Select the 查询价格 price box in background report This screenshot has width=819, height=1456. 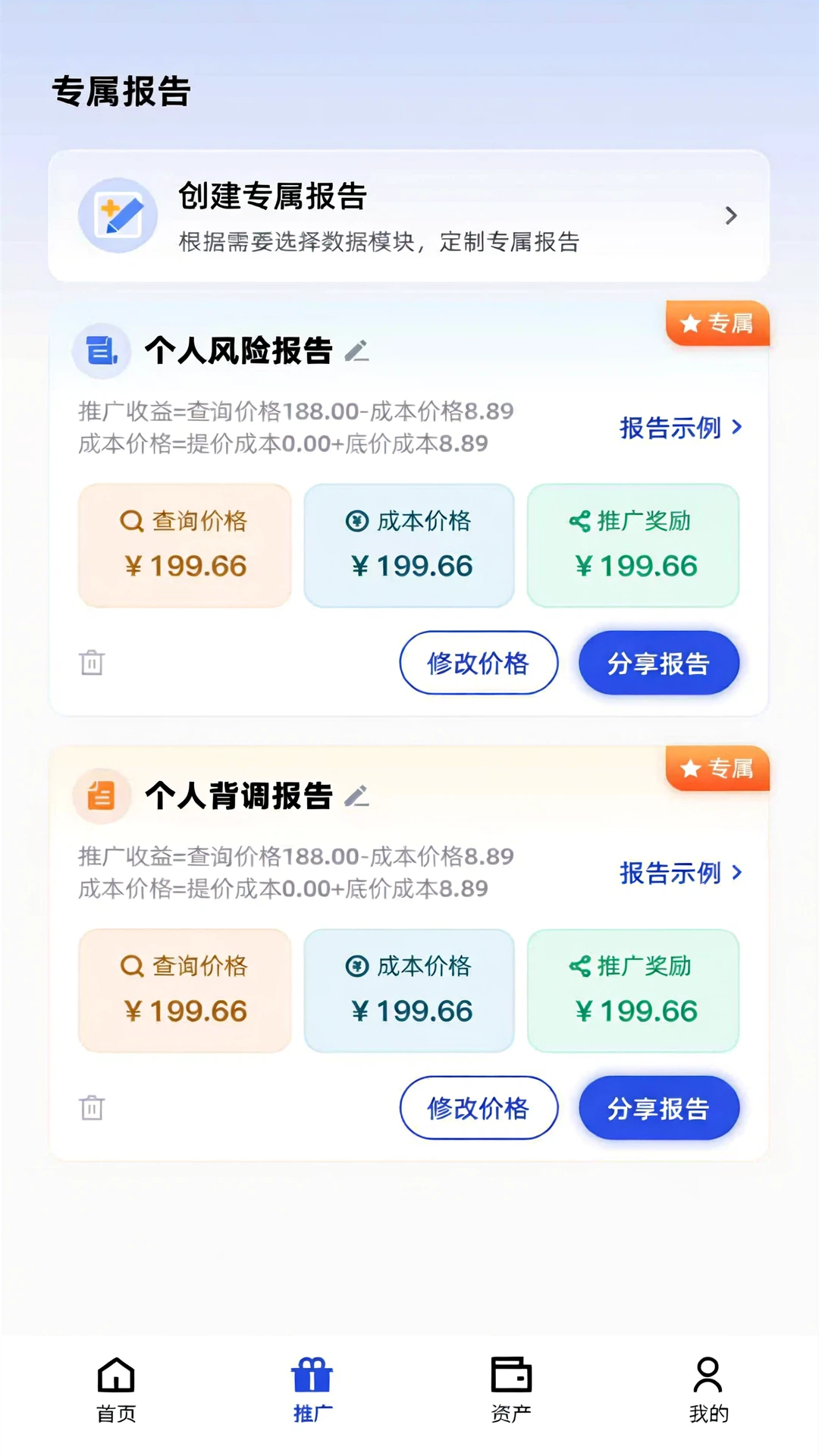pyautogui.click(x=184, y=991)
